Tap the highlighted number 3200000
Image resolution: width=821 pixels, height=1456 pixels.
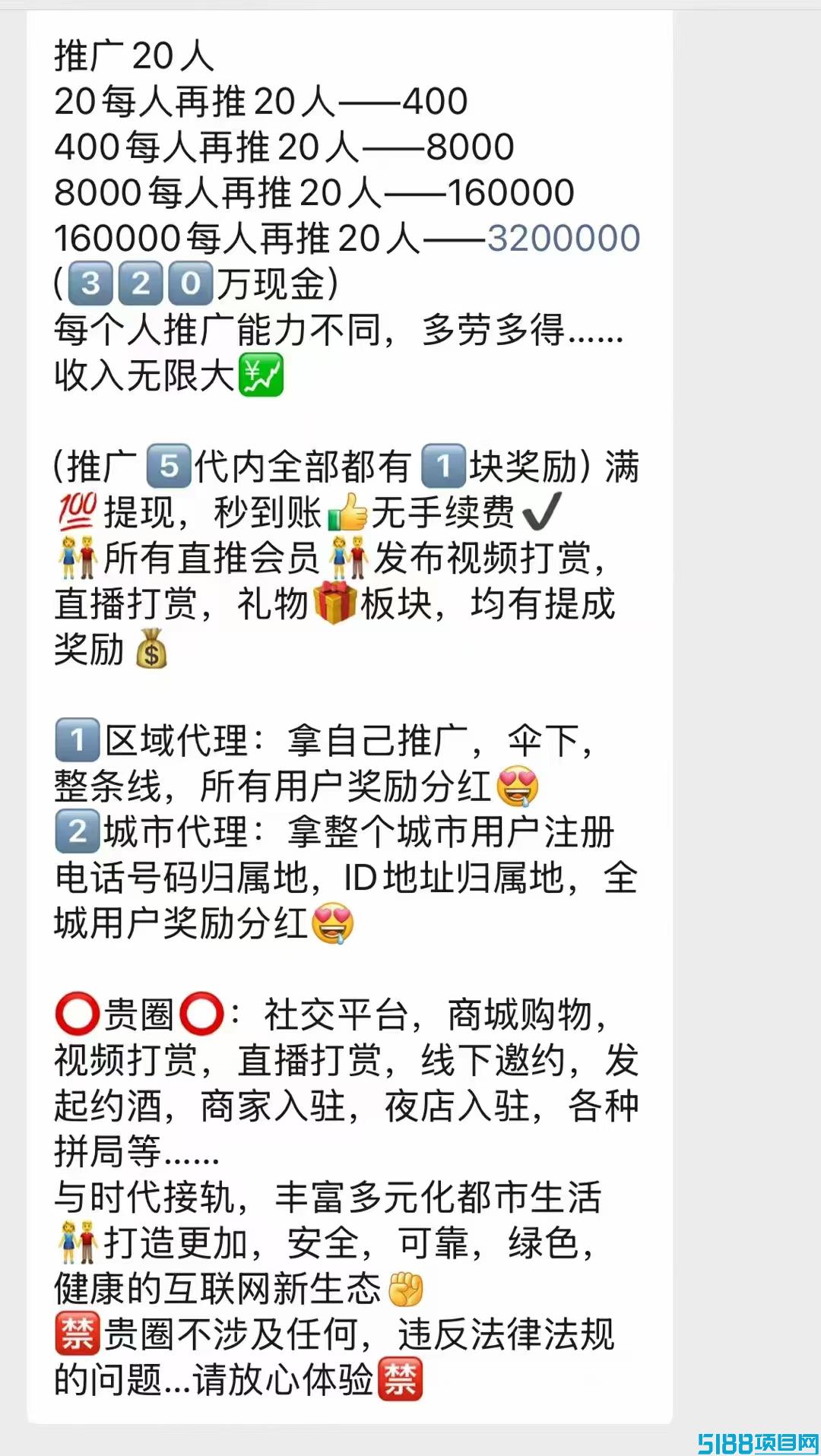(563, 239)
